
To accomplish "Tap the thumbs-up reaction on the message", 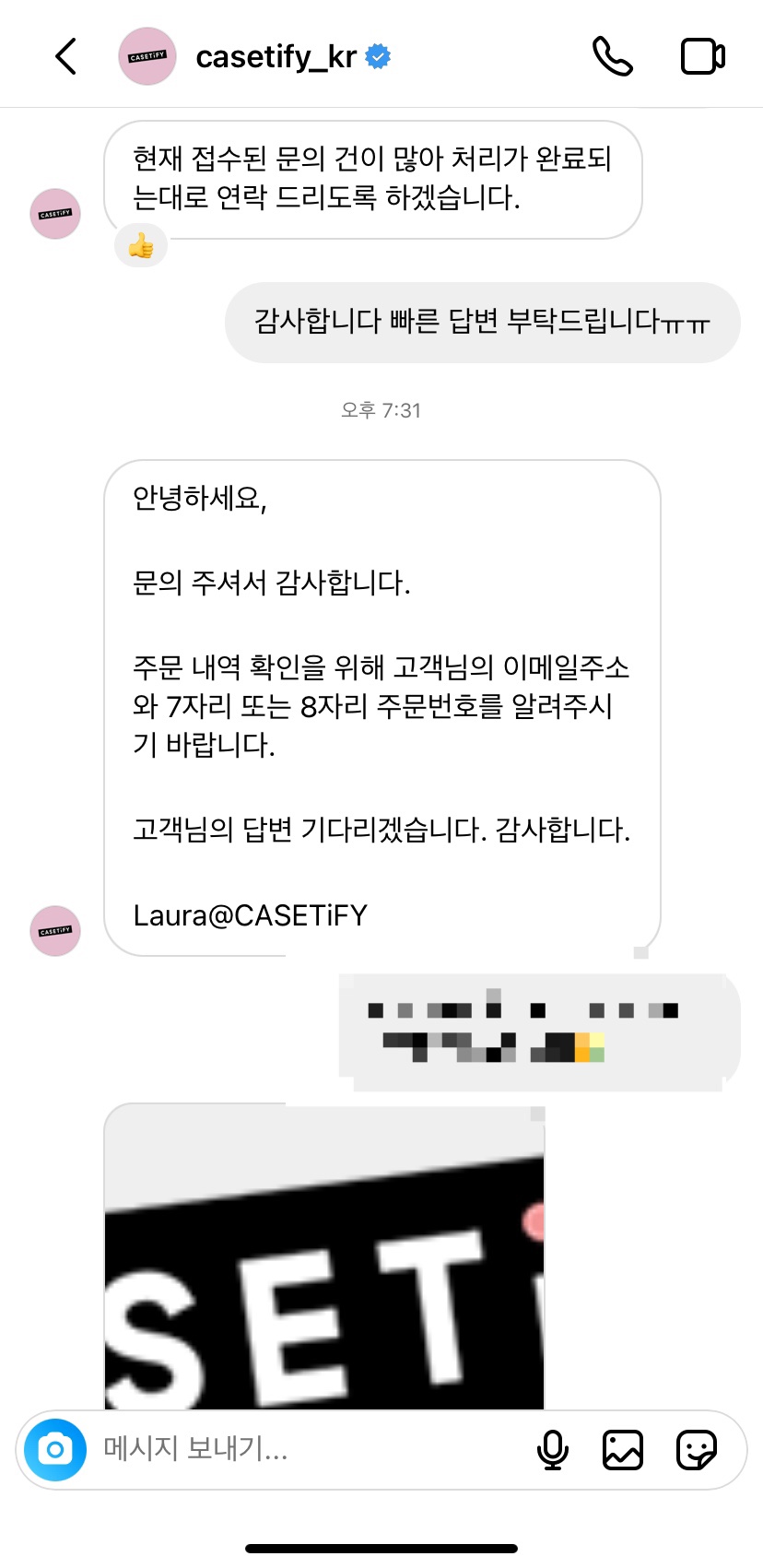I will (141, 246).
